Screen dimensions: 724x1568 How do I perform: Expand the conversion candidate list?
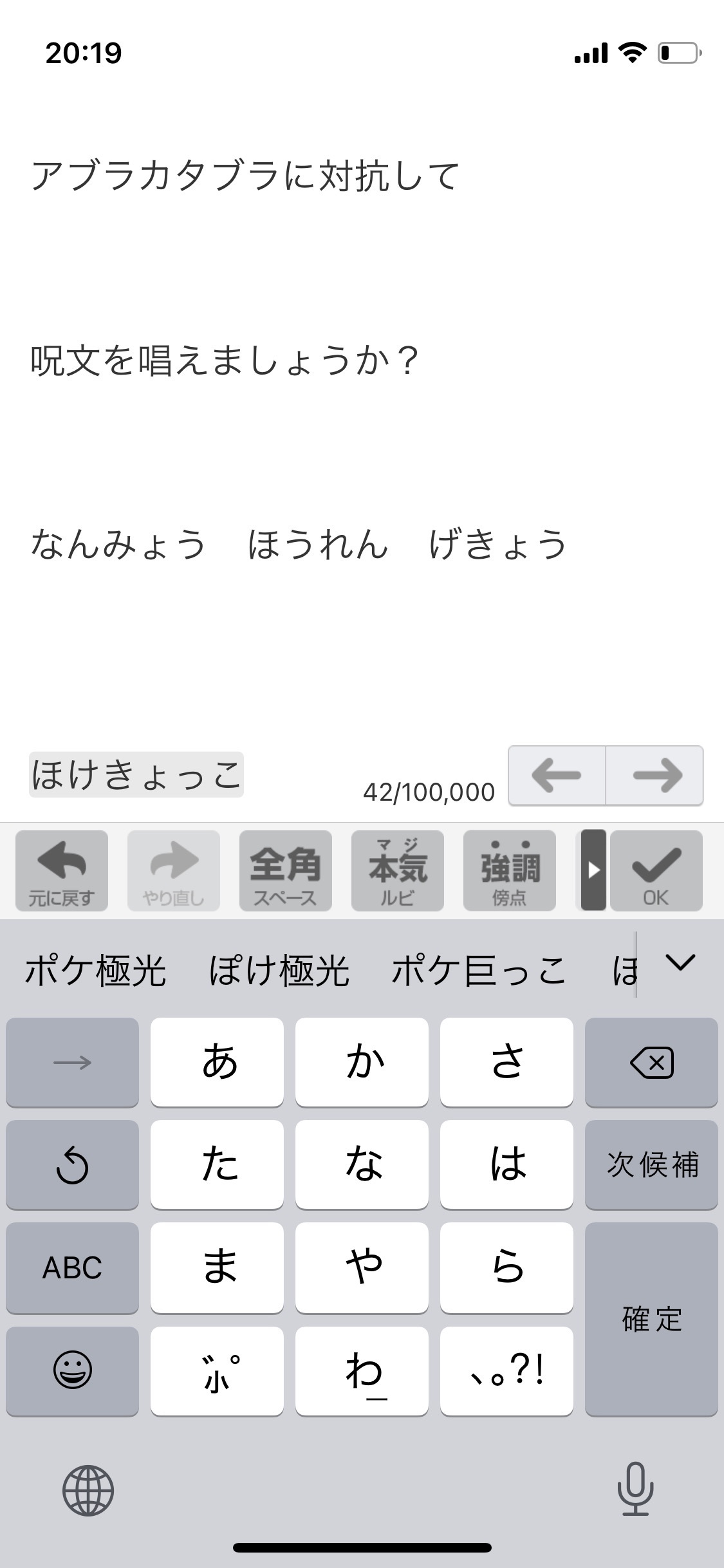pyautogui.click(x=680, y=964)
